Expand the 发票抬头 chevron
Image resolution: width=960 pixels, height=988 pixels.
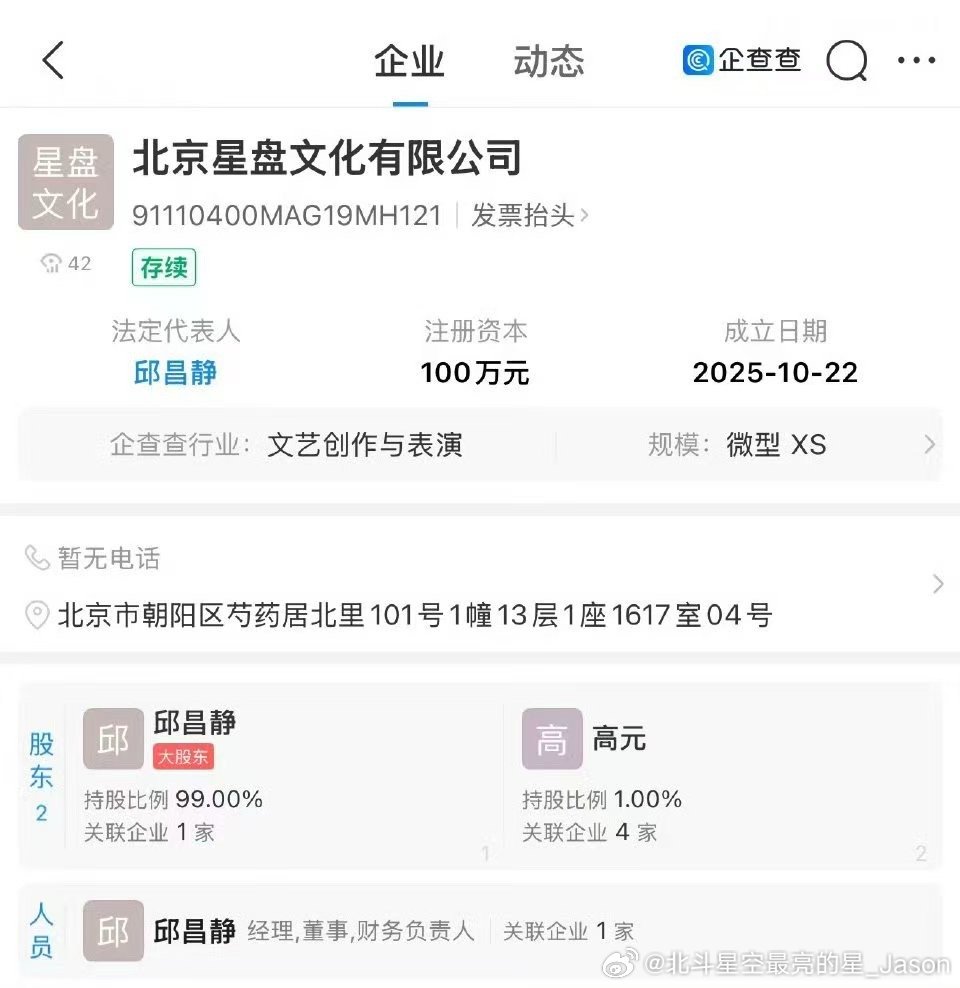[583, 216]
